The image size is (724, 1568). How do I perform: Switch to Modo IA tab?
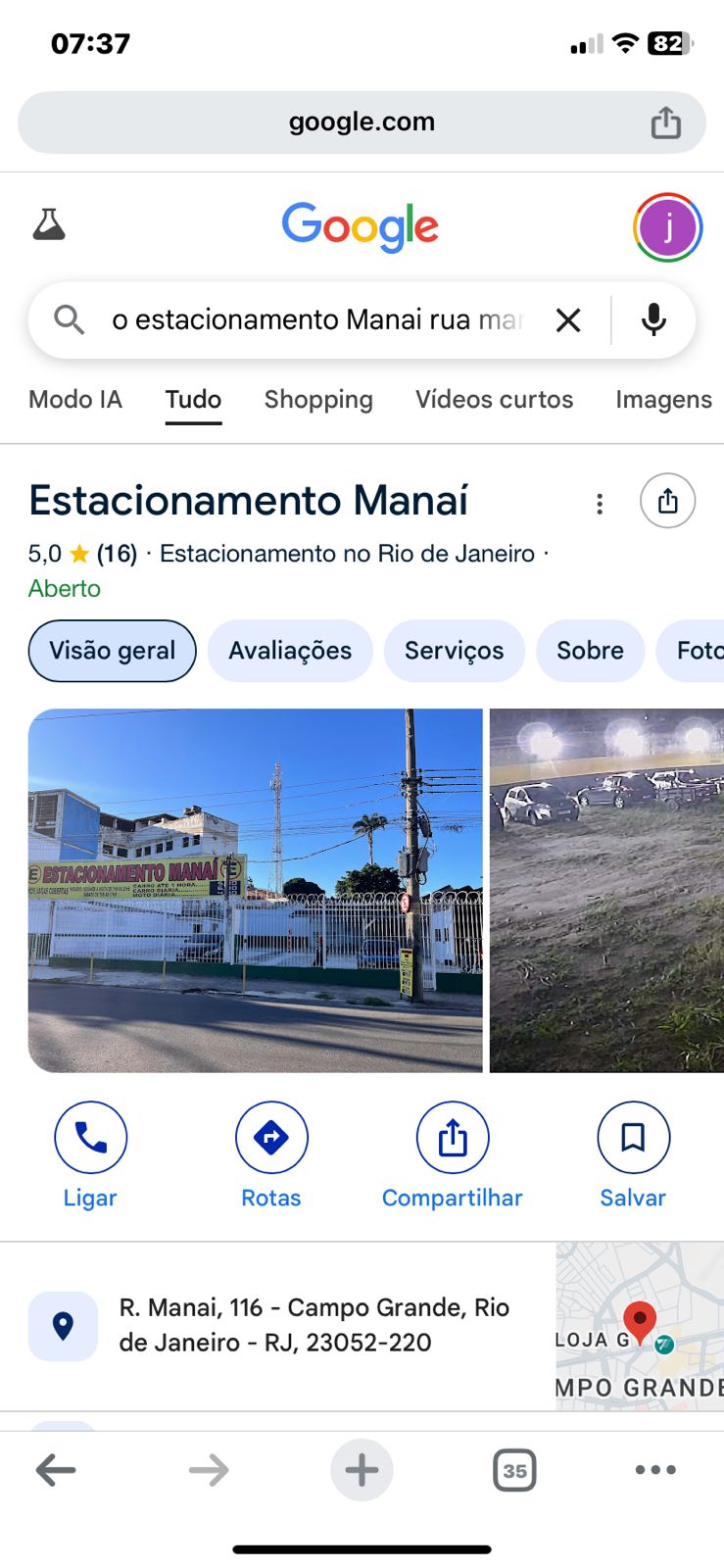tap(75, 400)
